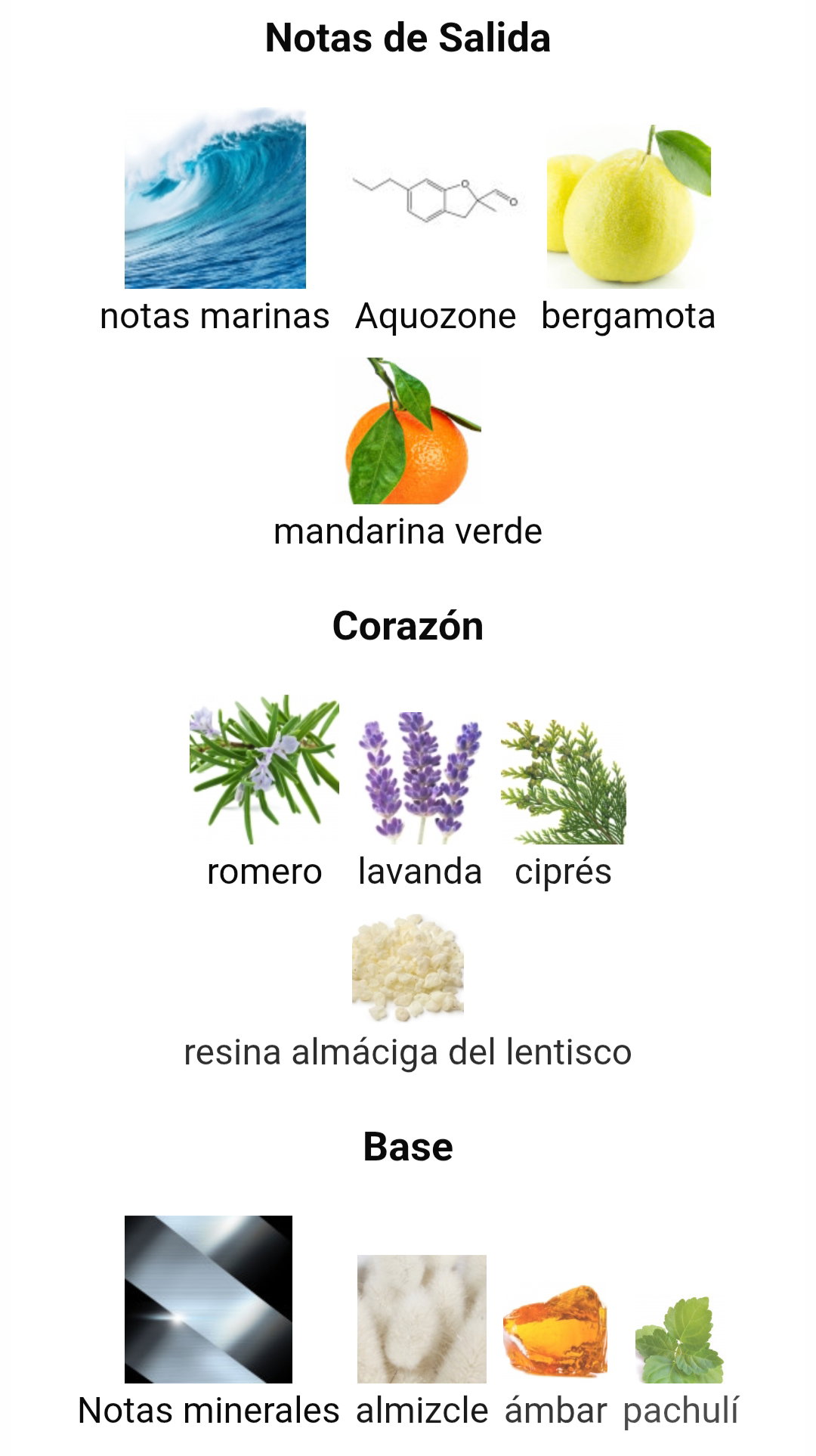Tap the pachulí note
The height and width of the screenshot is (1456, 816).
[x=680, y=1340]
